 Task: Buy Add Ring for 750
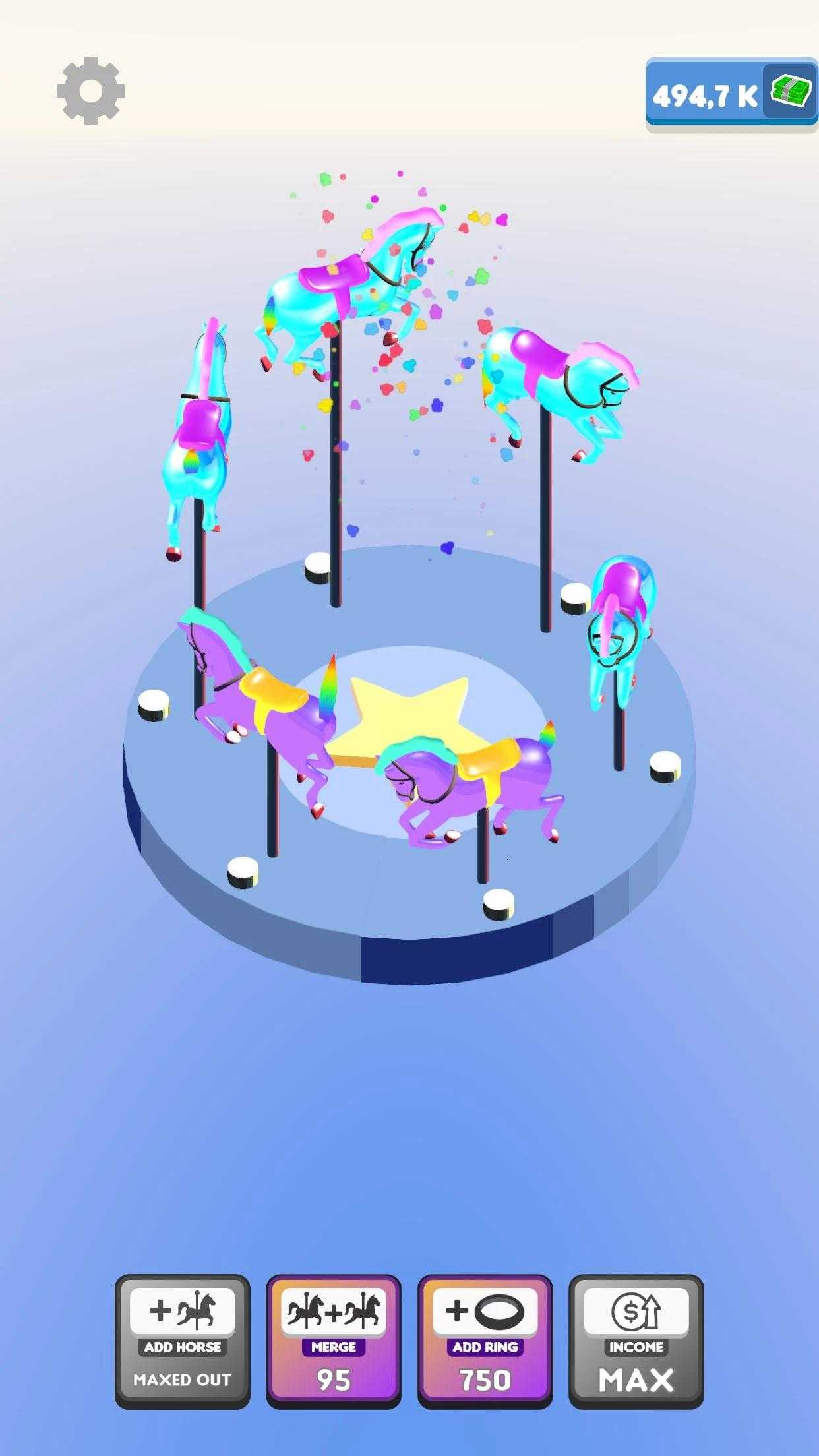(485, 1341)
